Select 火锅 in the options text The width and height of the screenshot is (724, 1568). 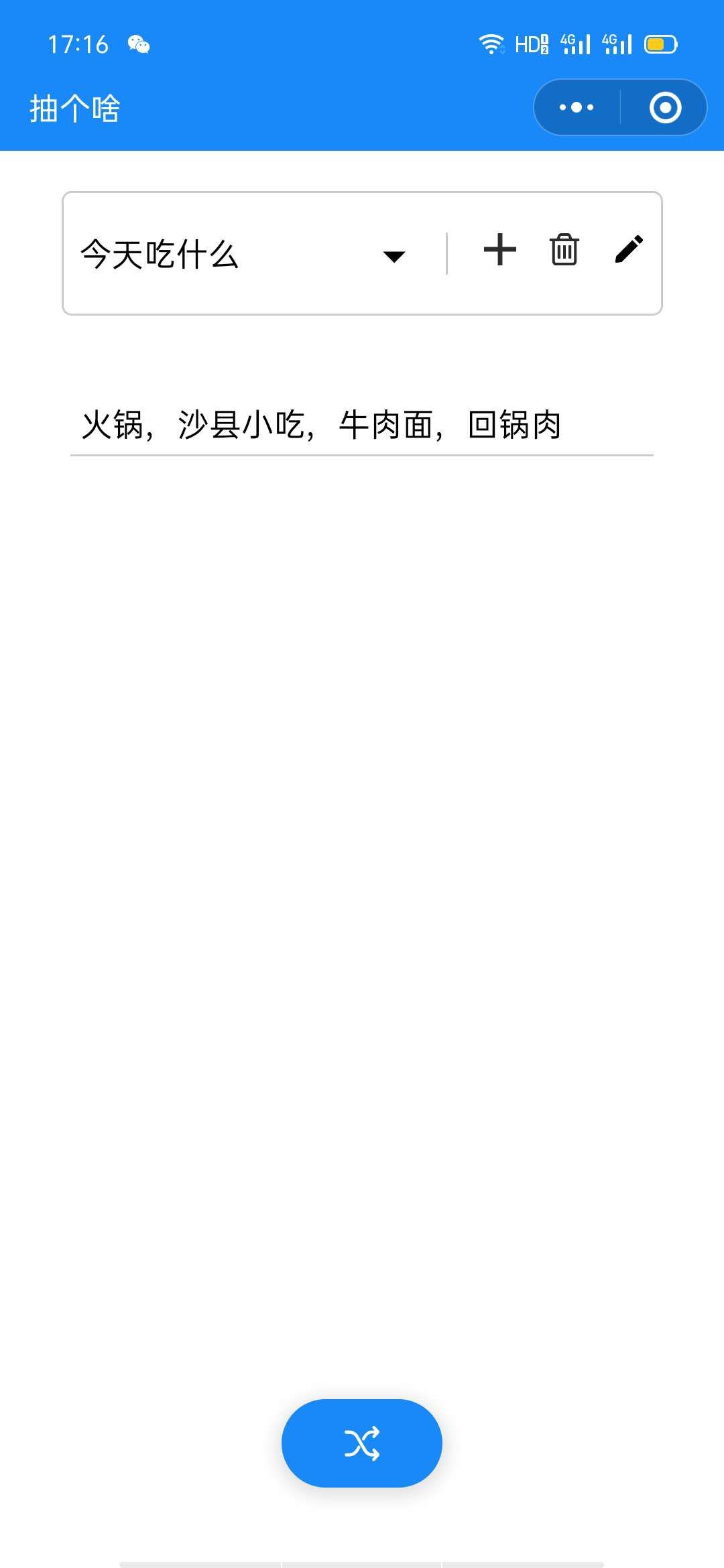pyautogui.click(x=113, y=422)
